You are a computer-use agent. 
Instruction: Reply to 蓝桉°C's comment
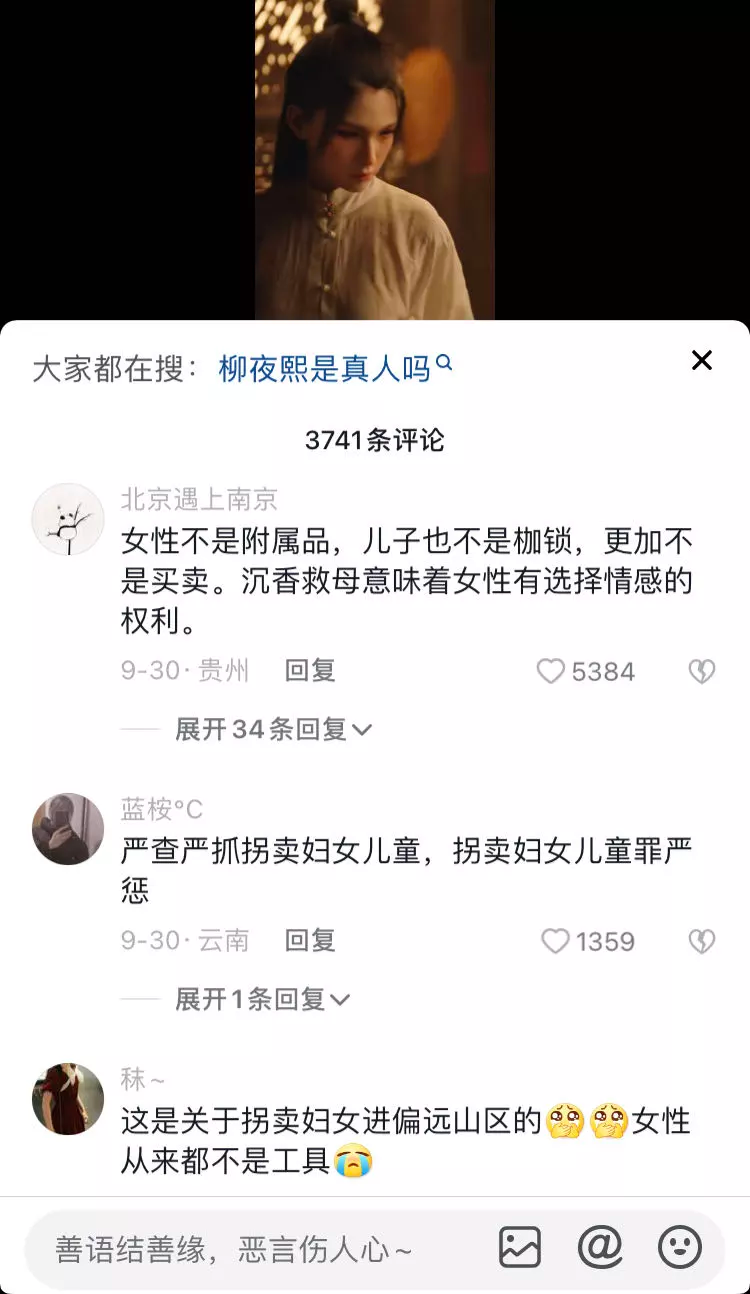click(310, 941)
